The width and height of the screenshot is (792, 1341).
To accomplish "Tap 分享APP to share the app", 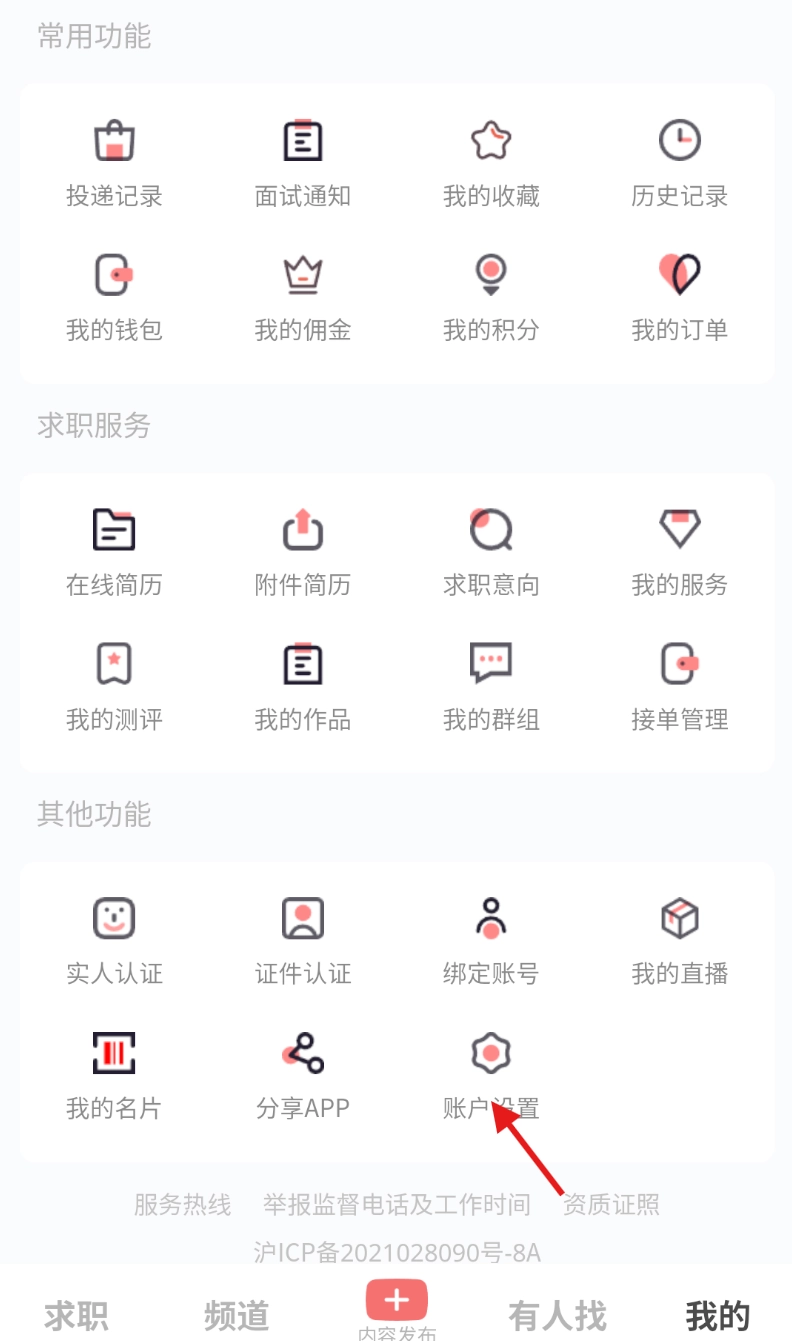I will click(x=303, y=1076).
